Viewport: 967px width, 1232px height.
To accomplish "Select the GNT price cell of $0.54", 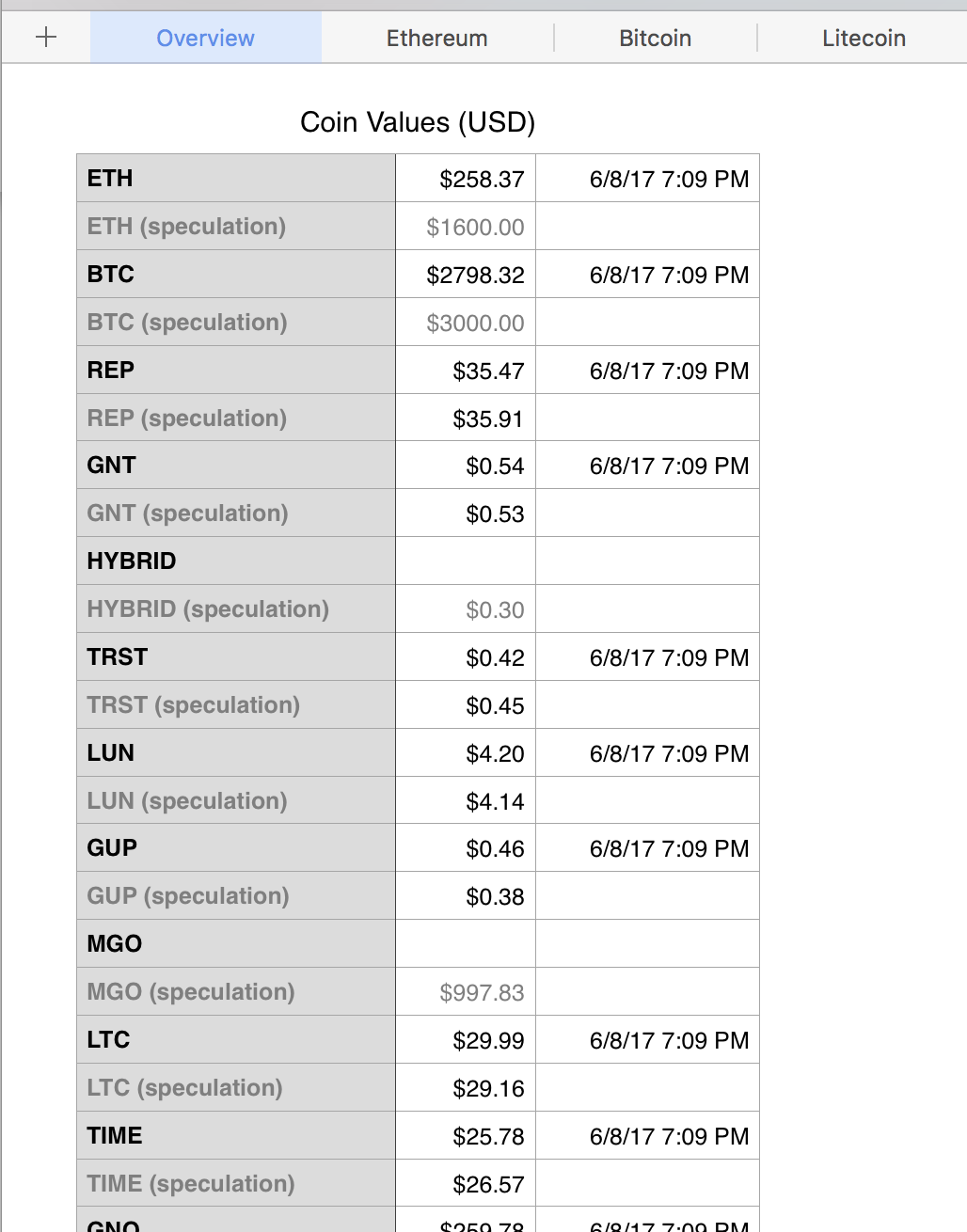I will coord(465,465).
